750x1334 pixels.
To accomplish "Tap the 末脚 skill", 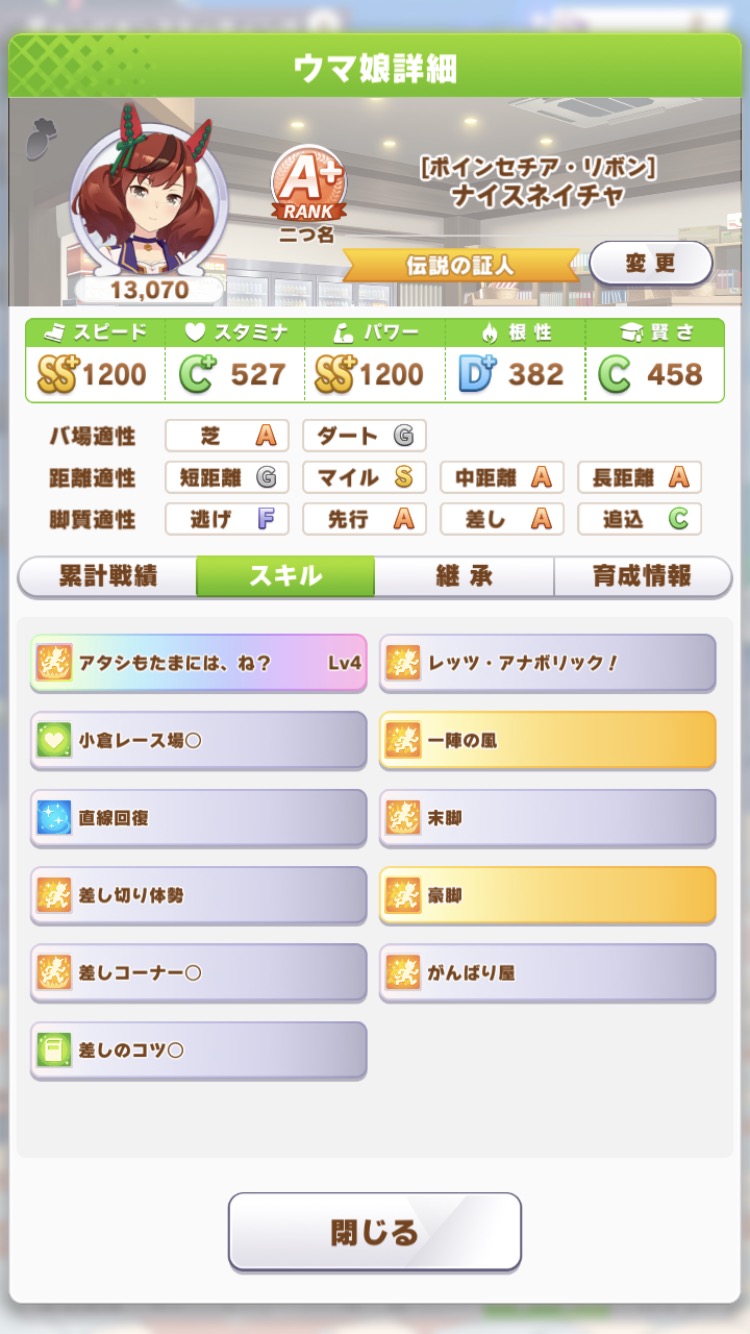I will pos(547,818).
